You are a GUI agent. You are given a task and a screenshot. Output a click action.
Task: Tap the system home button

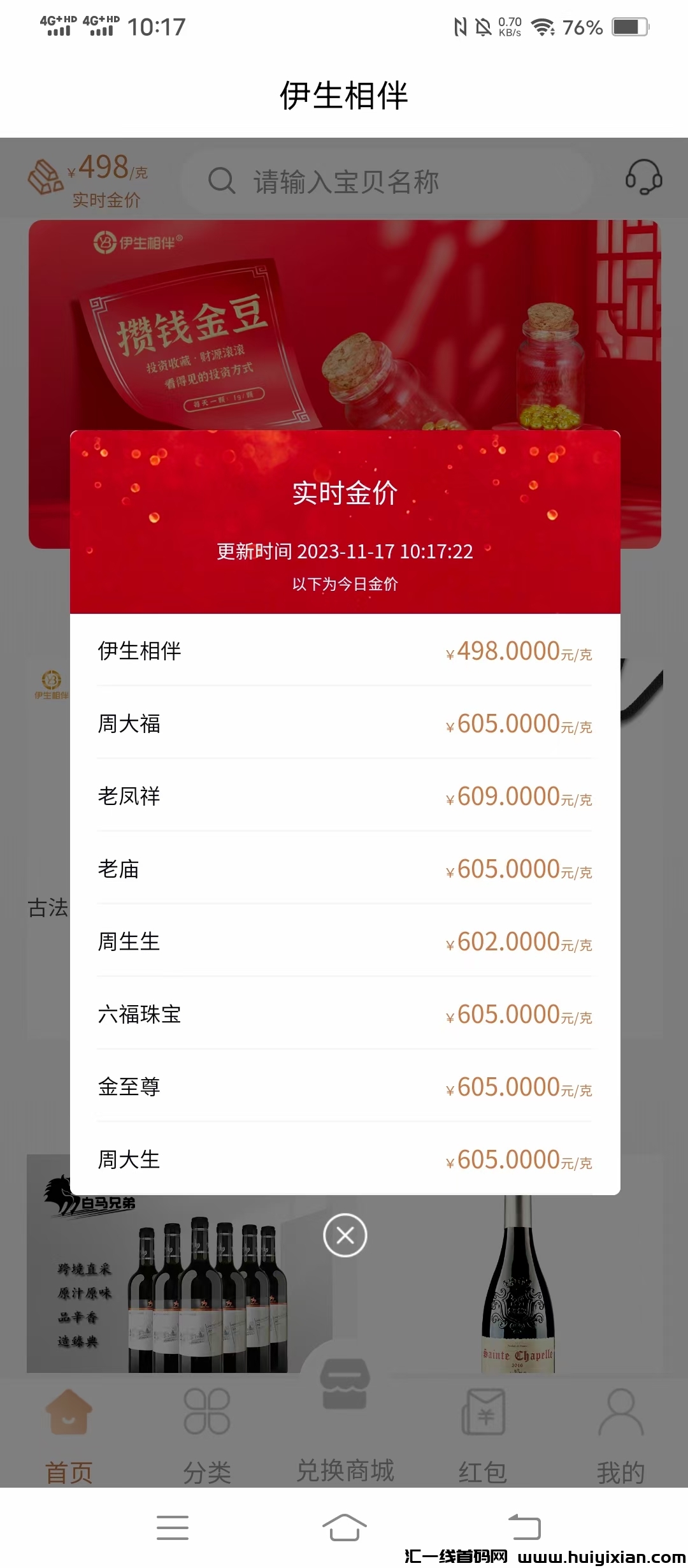[x=344, y=1527]
